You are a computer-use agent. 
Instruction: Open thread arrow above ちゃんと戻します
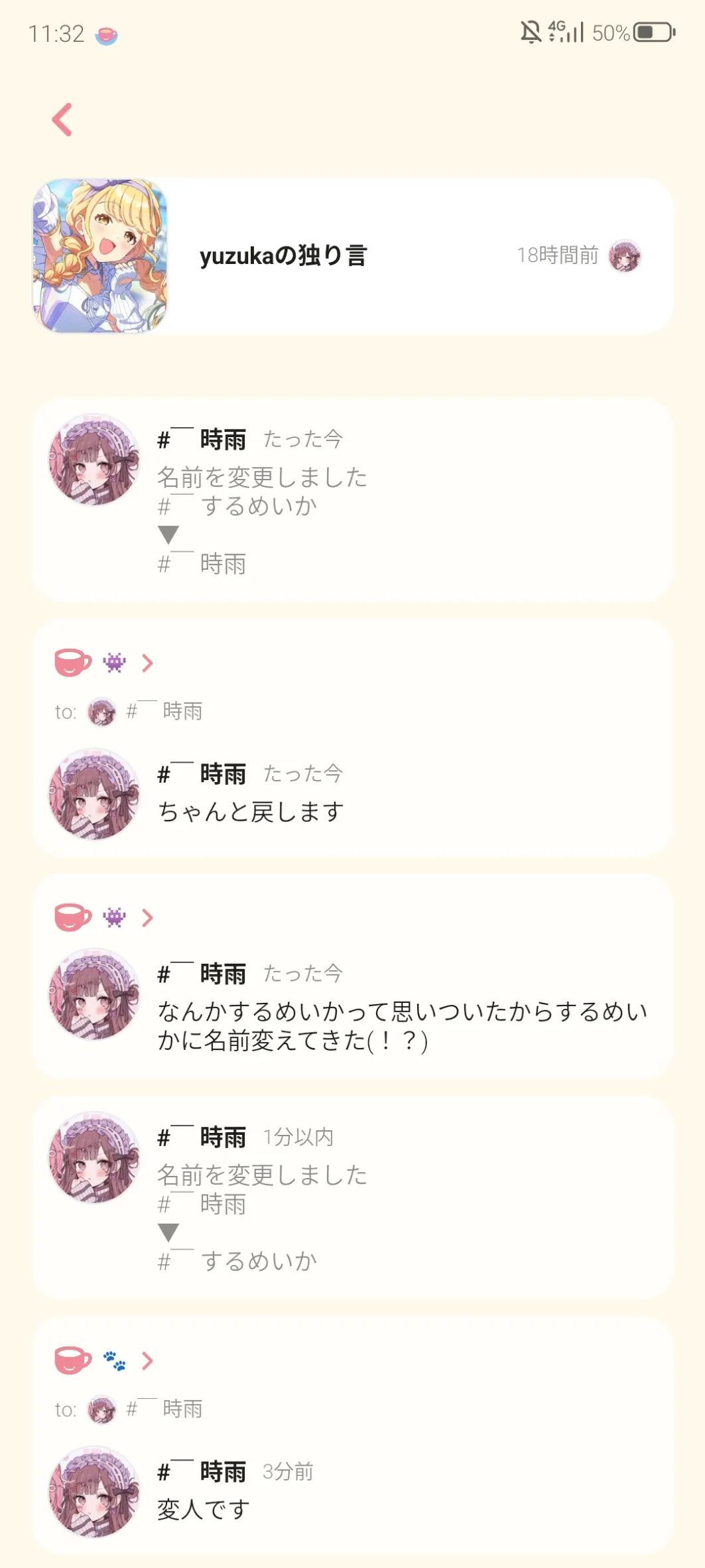tap(147, 663)
